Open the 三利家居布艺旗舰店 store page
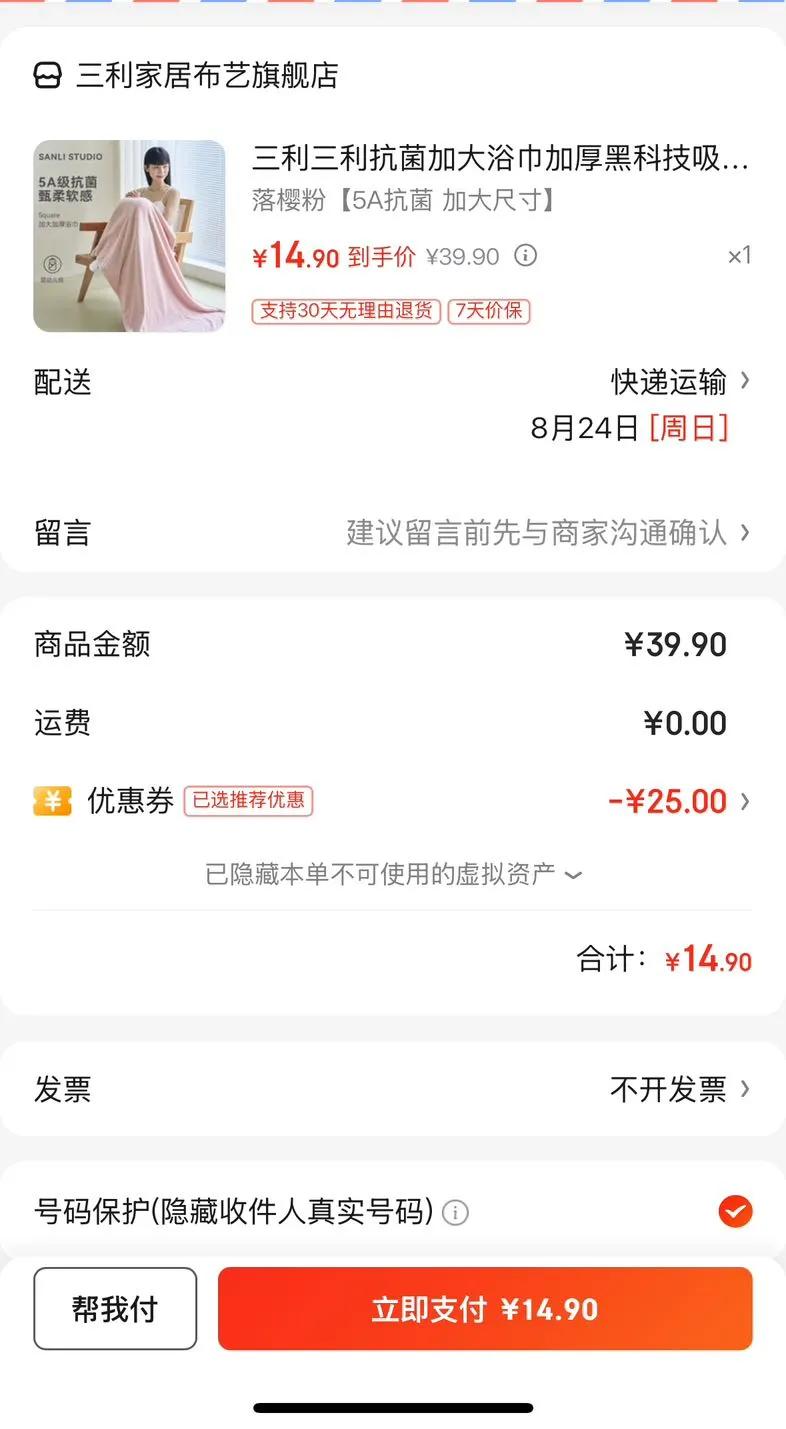The height and width of the screenshot is (1429, 786). click(x=206, y=75)
